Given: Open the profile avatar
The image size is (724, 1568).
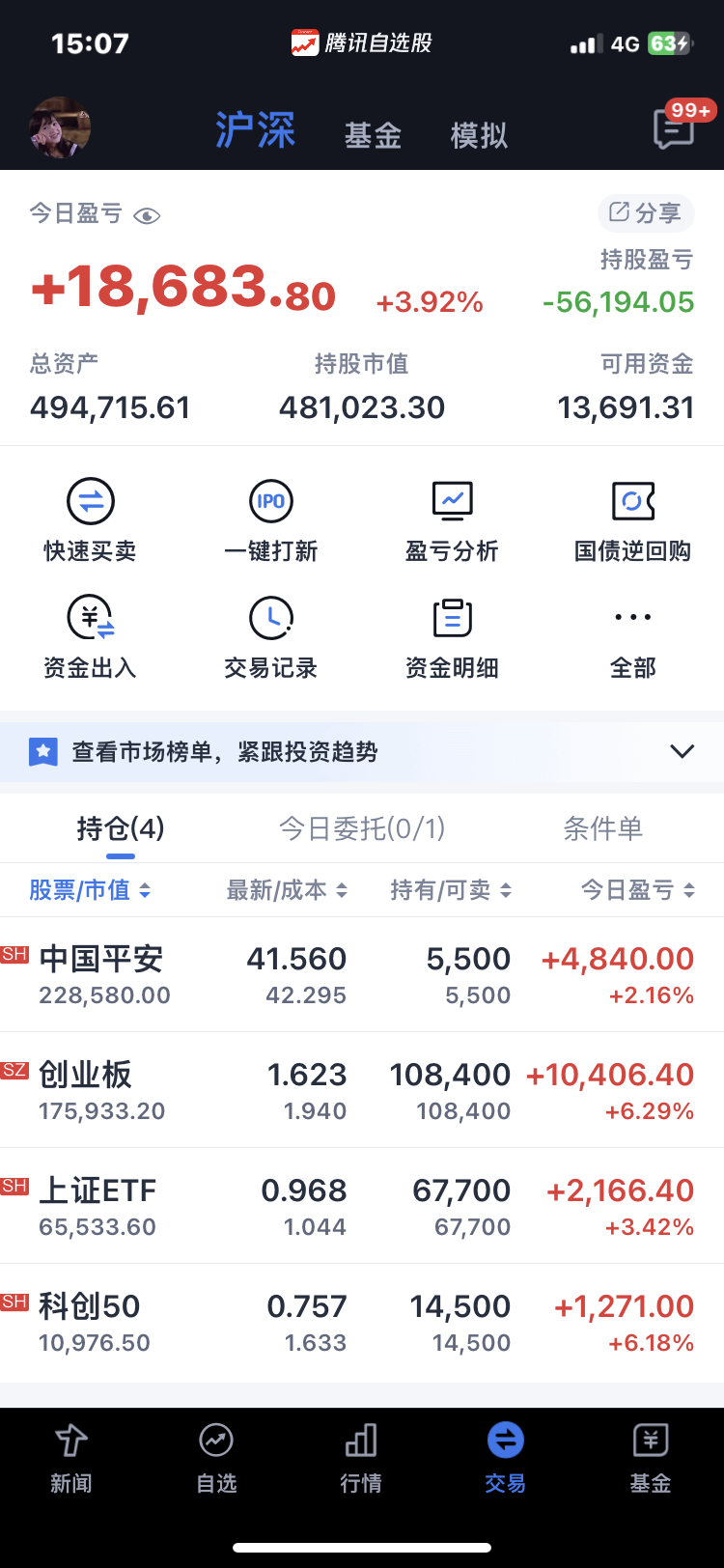Looking at the screenshot, I should (x=60, y=127).
